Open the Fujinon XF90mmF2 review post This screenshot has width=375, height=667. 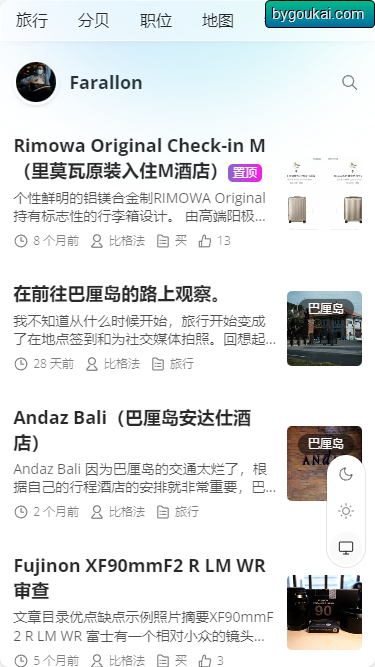pos(139,579)
